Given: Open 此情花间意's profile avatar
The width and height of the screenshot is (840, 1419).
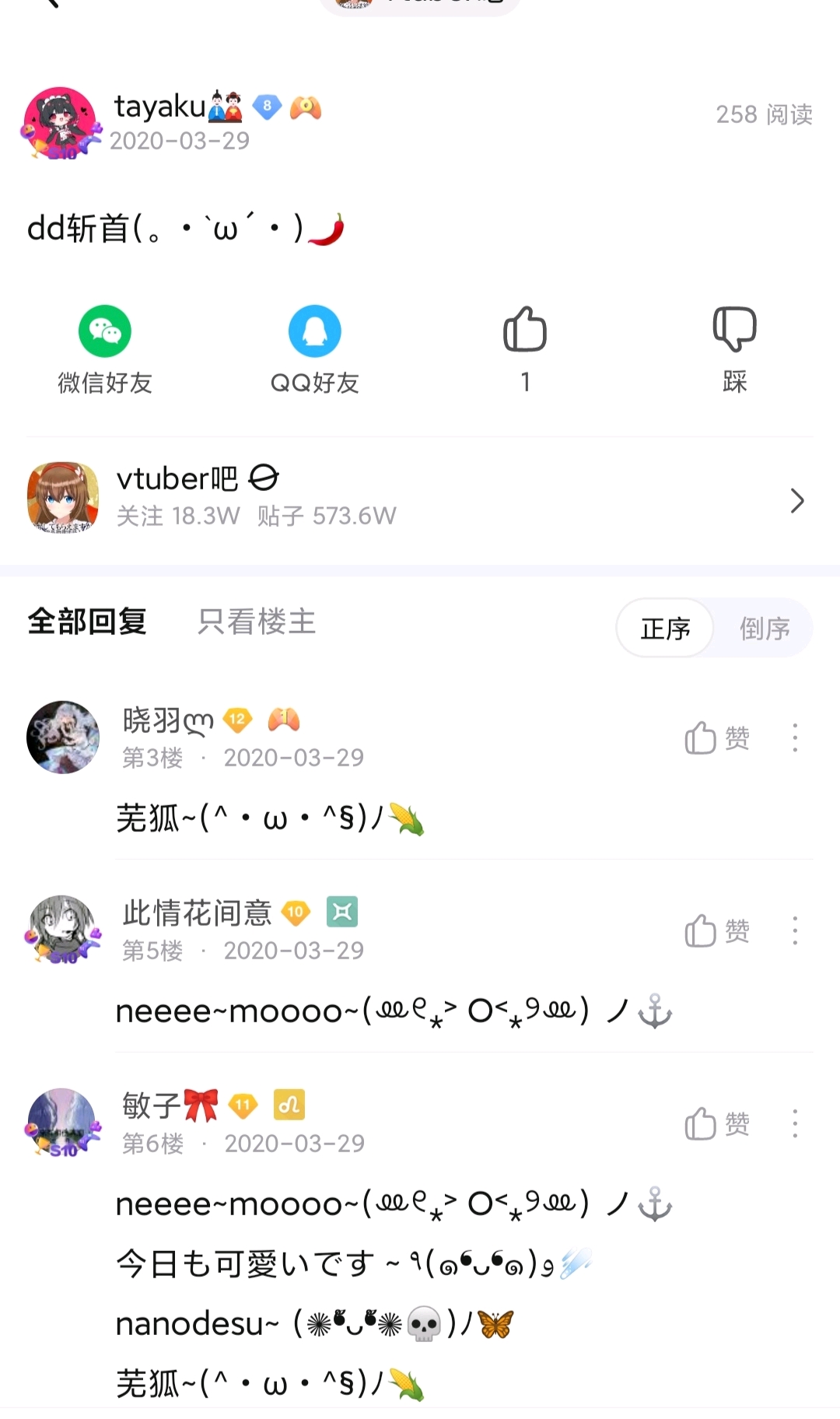Looking at the screenshot, I should point(63,930).
